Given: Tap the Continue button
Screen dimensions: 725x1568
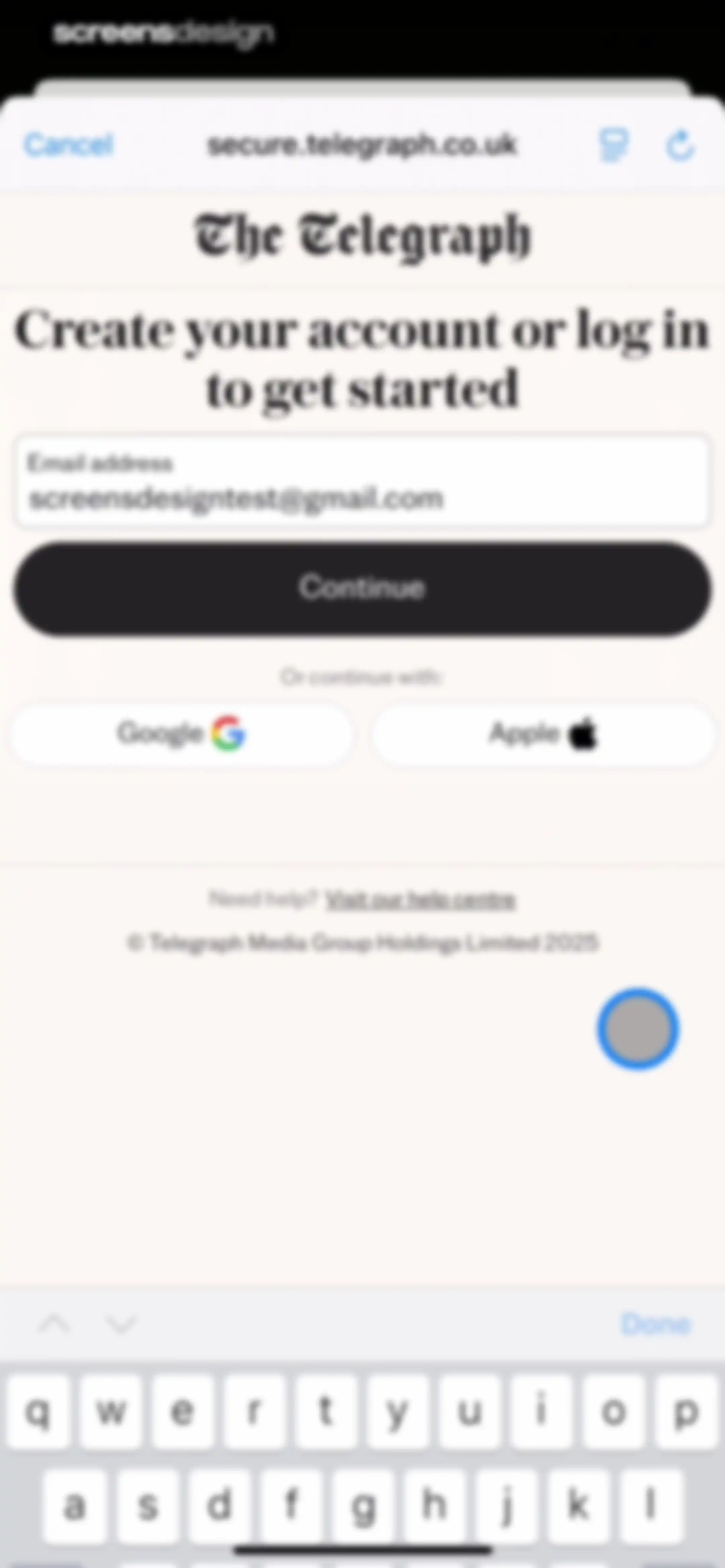Looking at the screenshot, I should [362, 589].
